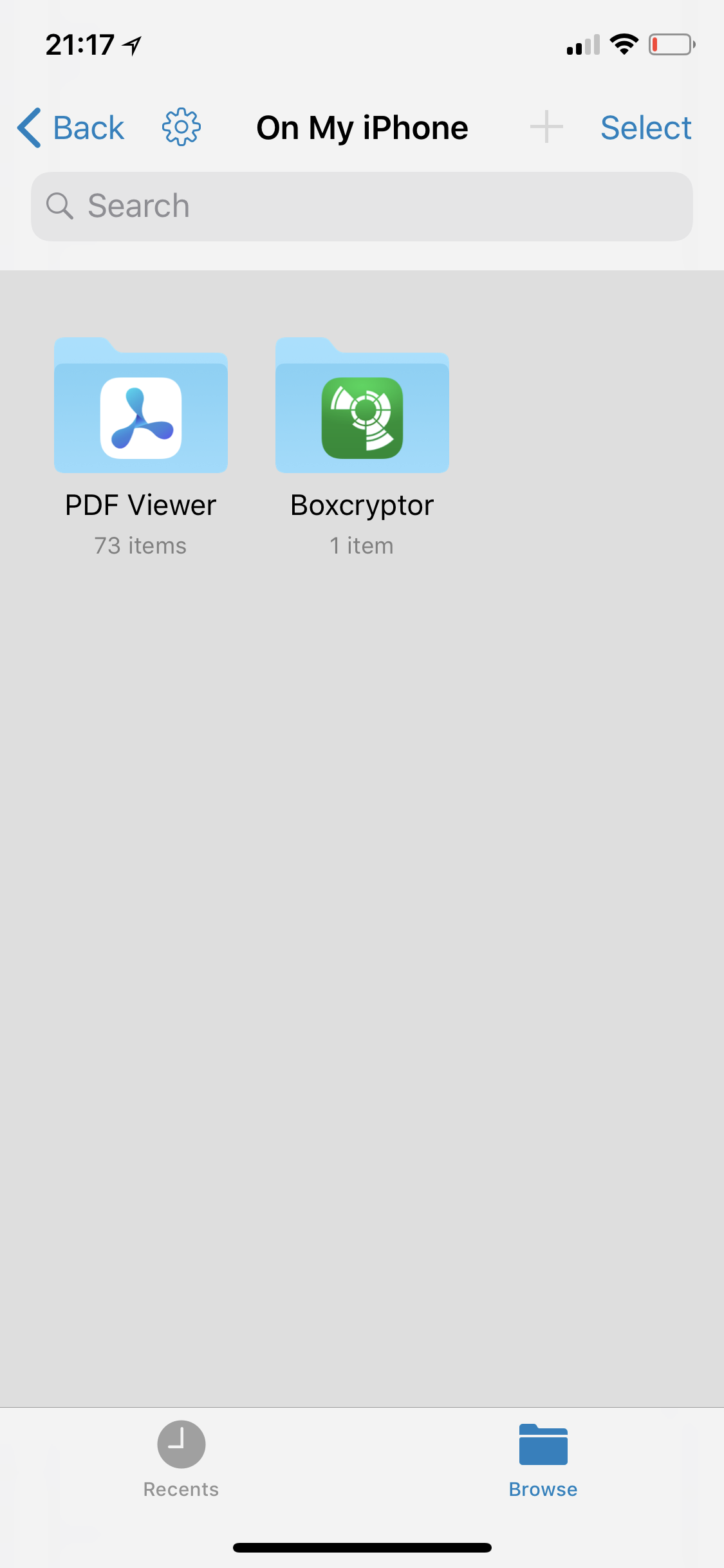Open the settings gear icon
The height and width of the screenshot is (1568, 724).
tap(181, 127)
